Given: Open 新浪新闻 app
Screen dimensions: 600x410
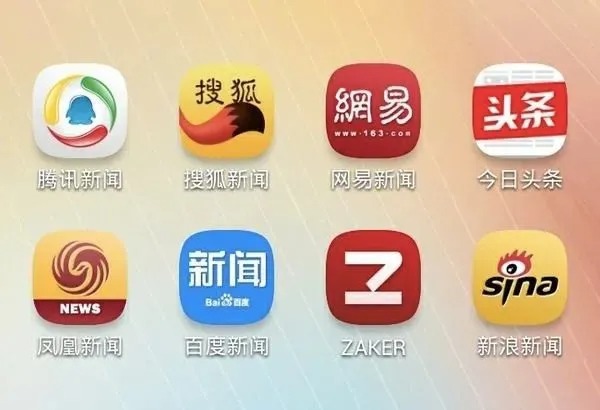Looking at the screenshot, I should point(519,278).
